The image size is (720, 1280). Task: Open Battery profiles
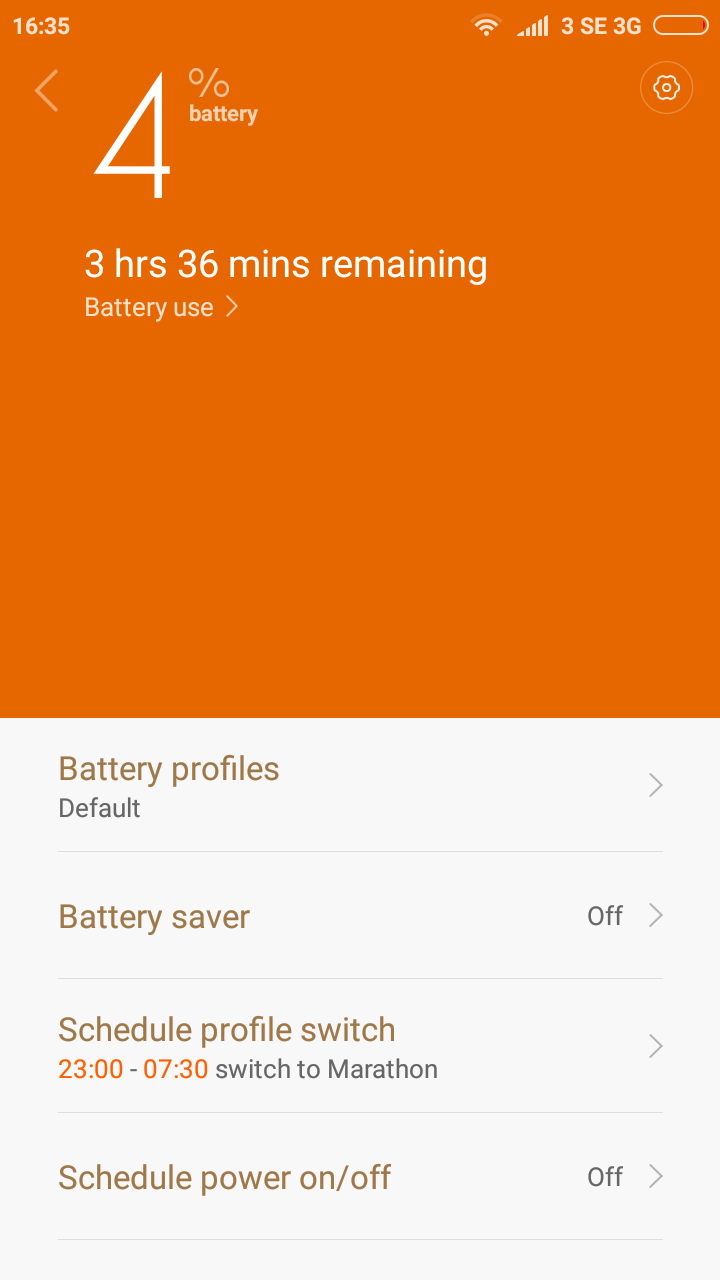coord(360,785)
